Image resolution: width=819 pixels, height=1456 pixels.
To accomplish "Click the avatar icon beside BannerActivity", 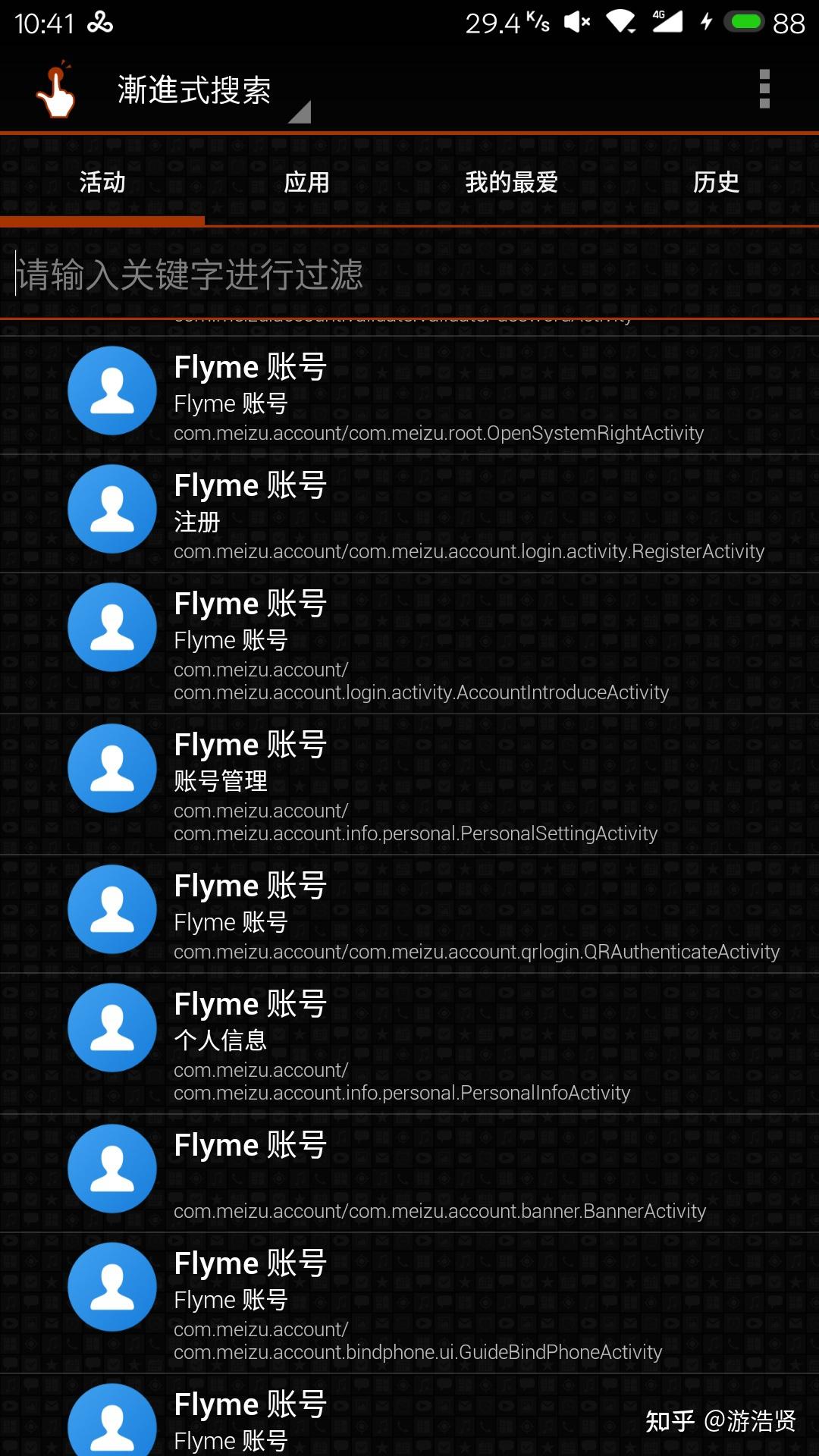I will pos(111,1168).
